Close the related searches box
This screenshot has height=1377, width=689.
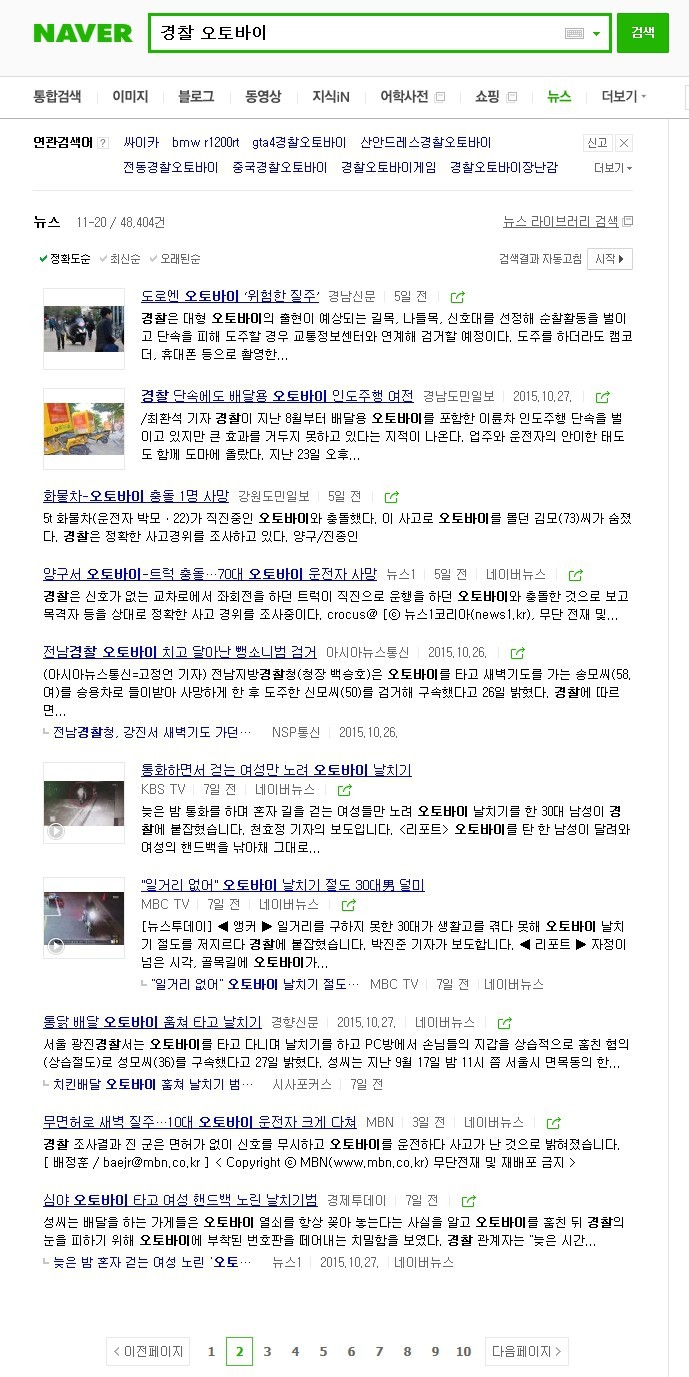[x=624, y=143]
